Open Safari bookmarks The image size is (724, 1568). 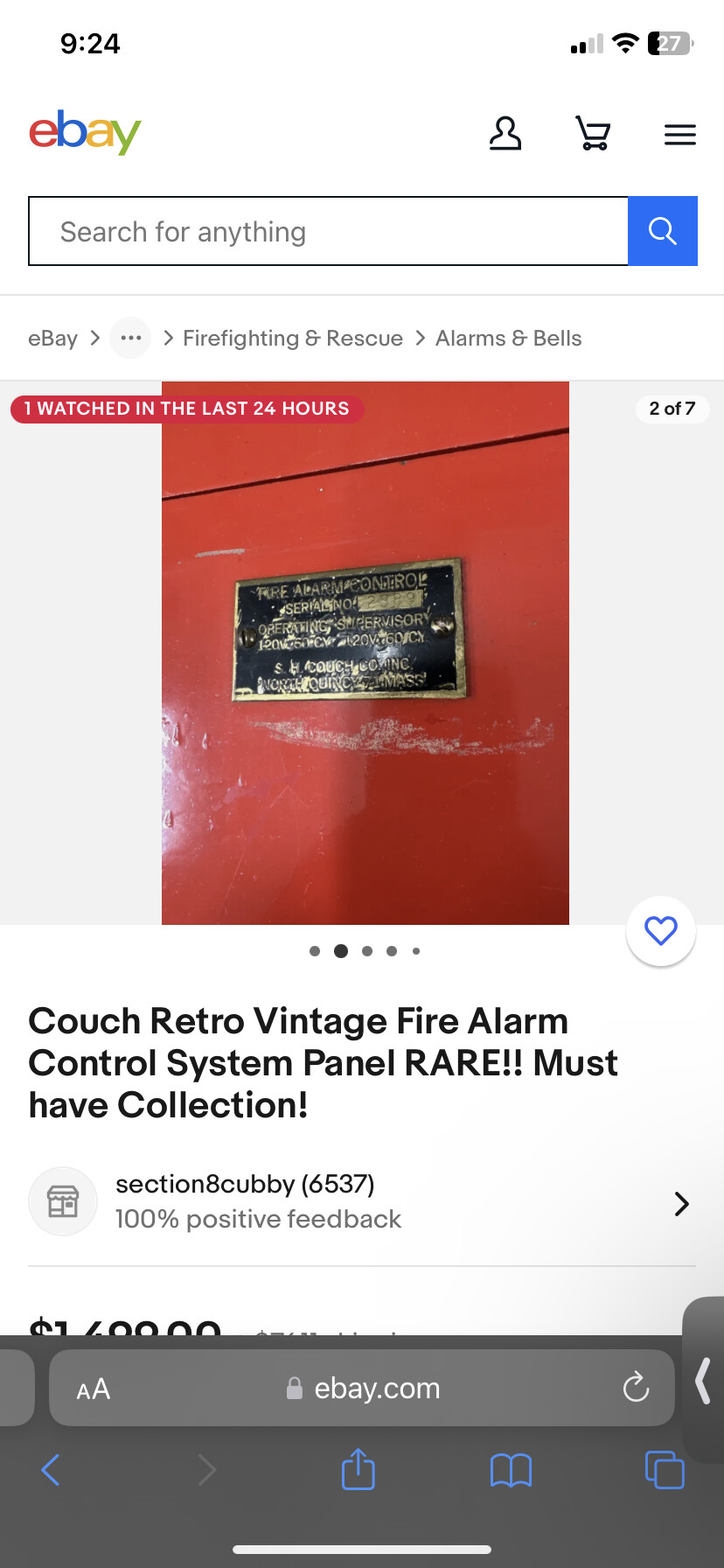pyautogui.click(x=511, y=1469)
